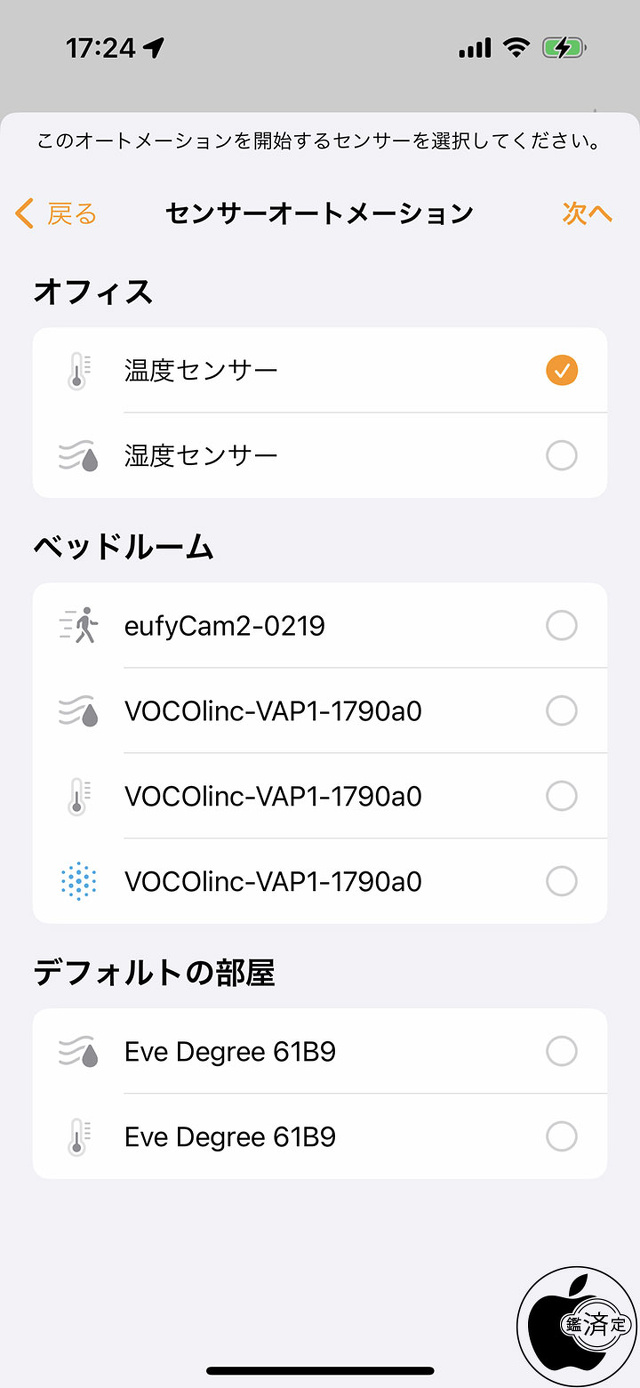This screenshot has height=1388, width=640.
Task: Choose the eufyCam2-0219 motion sensor
Action: pyautogui.click(x=562, y=626)
